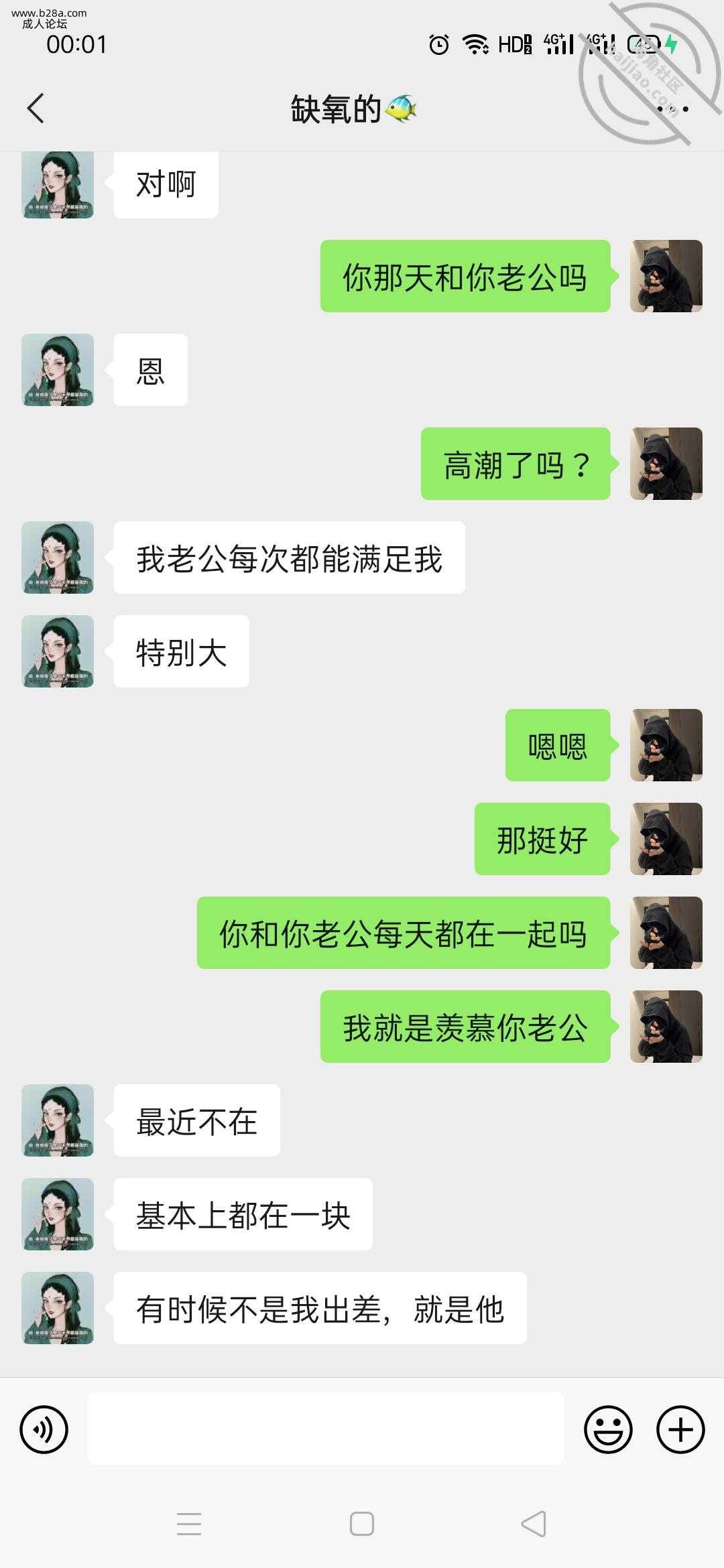Focus the message text field
Screen dimensions: 724x1568
(x=325, y=1429)
